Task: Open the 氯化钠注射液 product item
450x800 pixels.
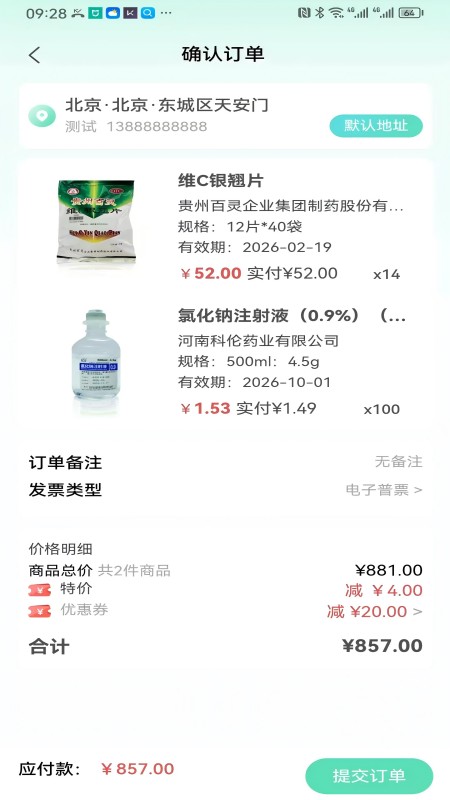Action: point(225,361)
